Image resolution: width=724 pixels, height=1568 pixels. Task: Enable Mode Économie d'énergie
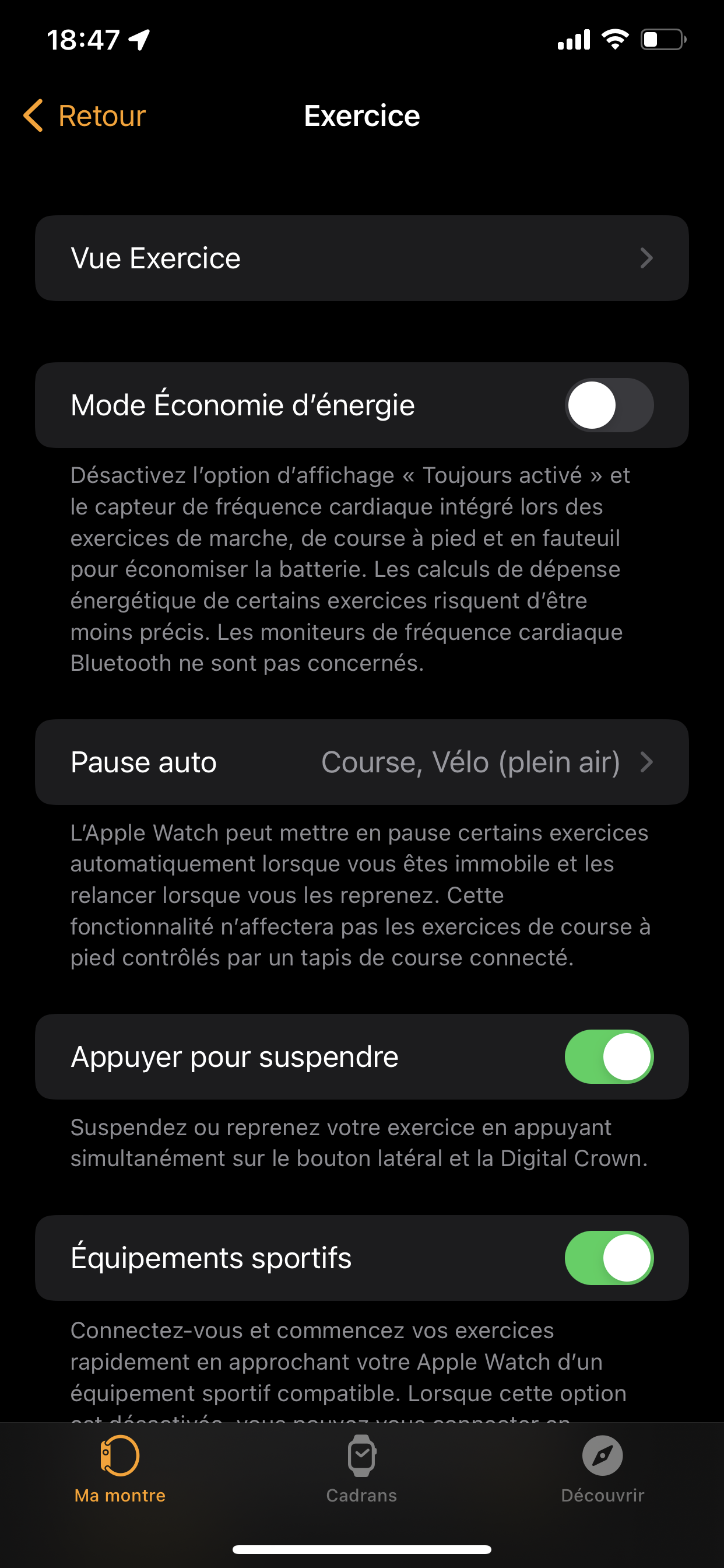pos(609,405)
